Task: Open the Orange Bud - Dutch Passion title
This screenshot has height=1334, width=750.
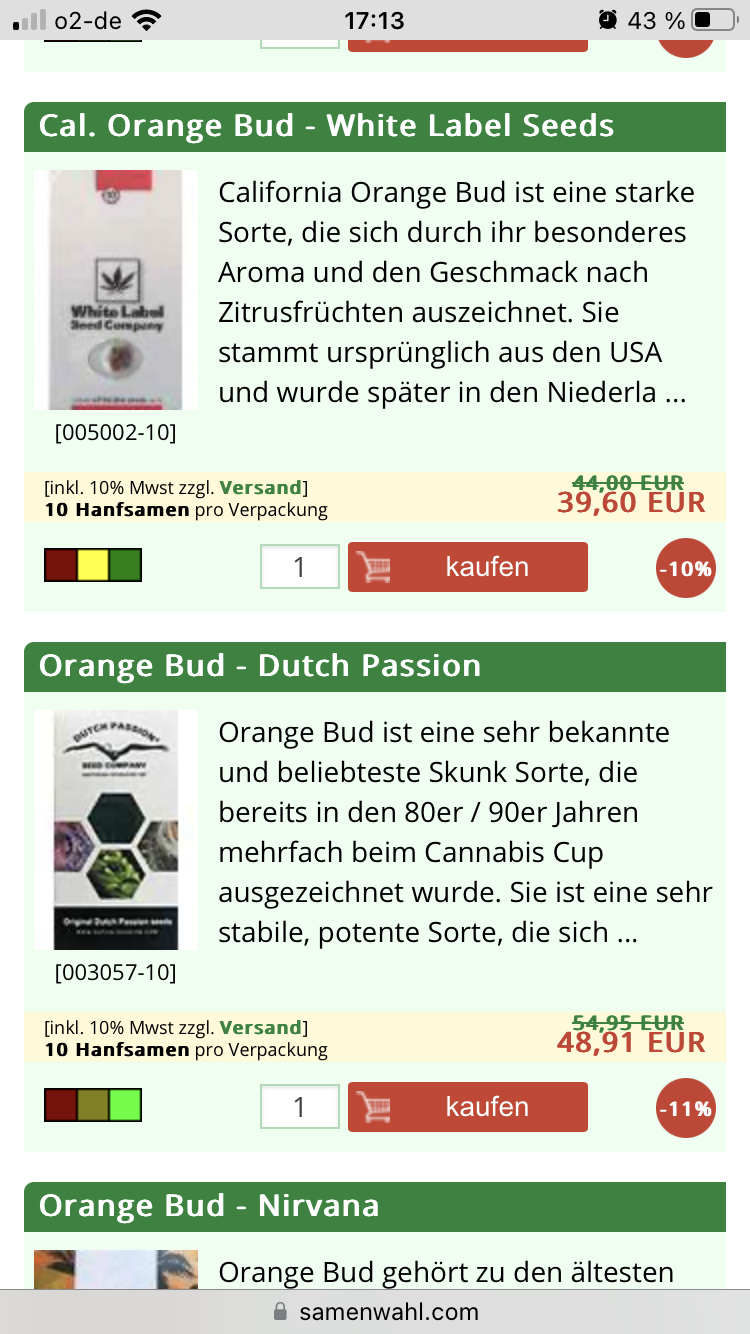Action: 260,666
